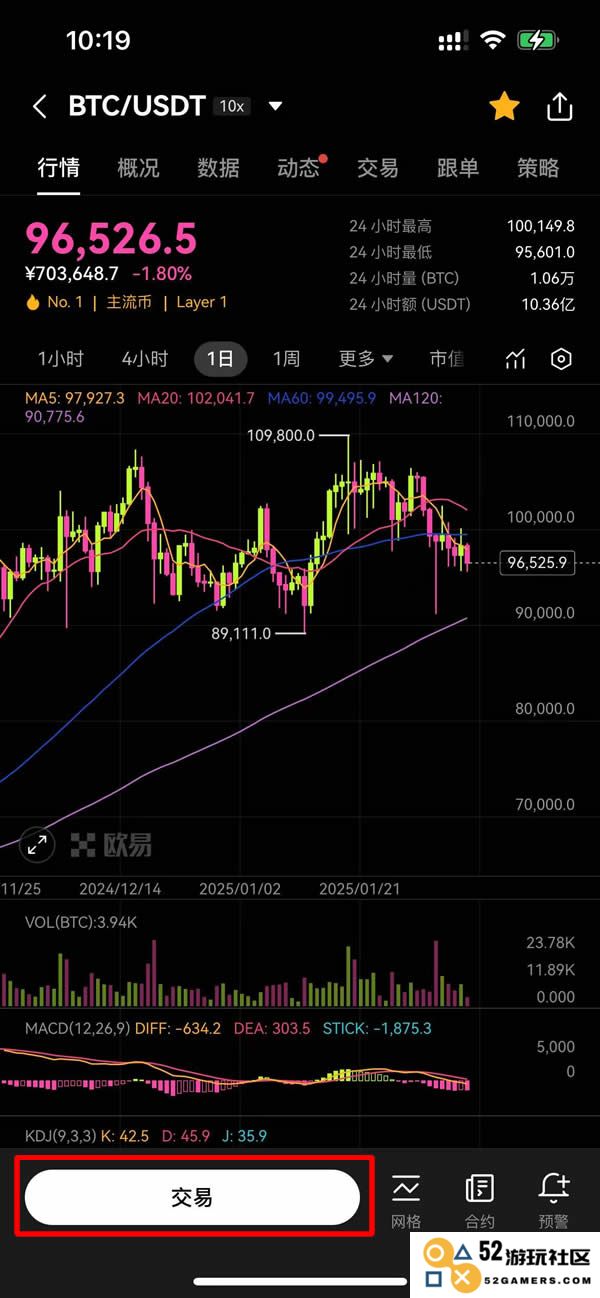Switch to the 交易 top tab
The height and width of the screenshot is (1298, 600).
coord(378,168)
